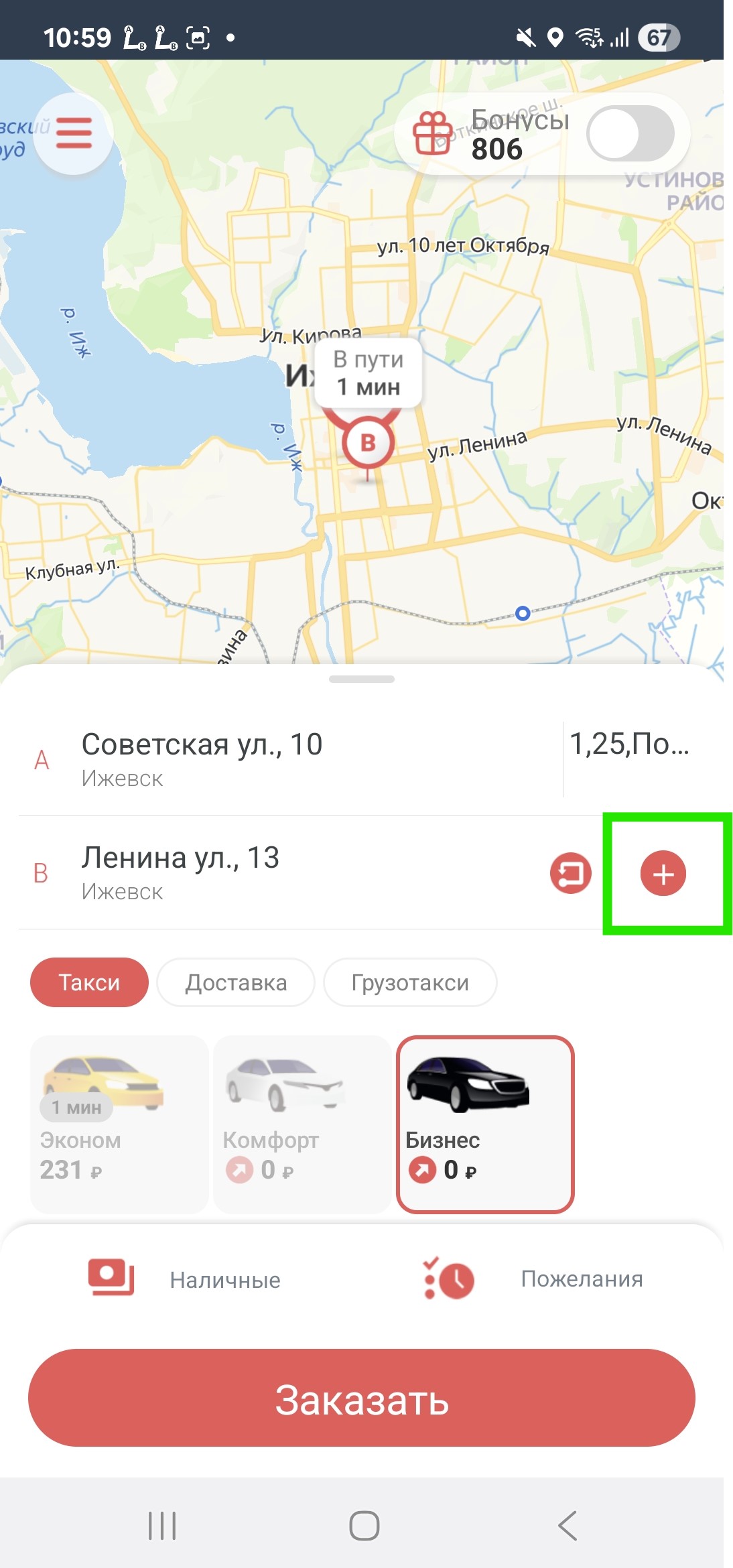Edit the entrance comment field
Screen dimensions: 733x1568
click(630, 745)
